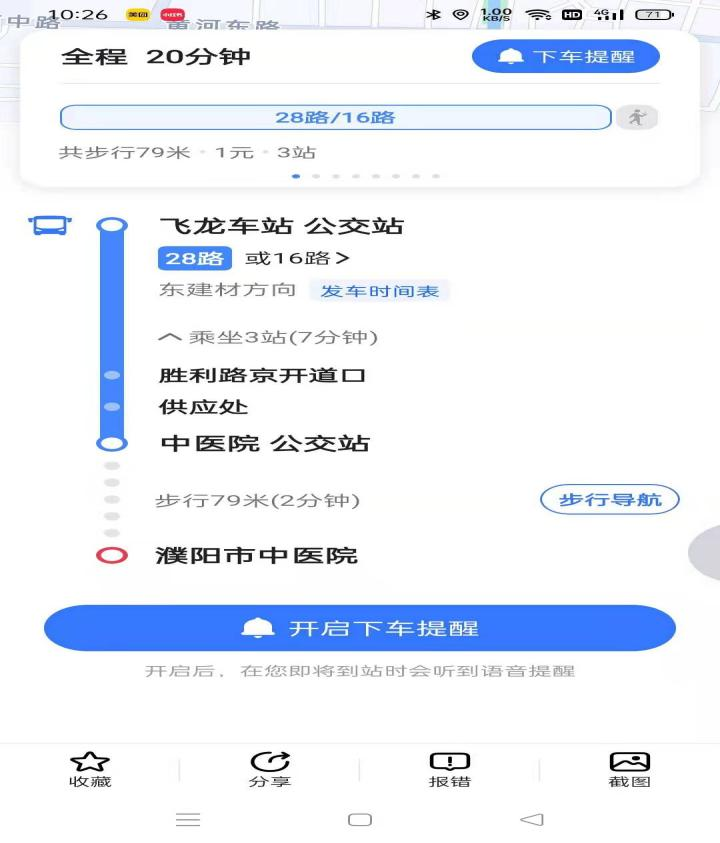
Task: Open the system recent apps menu
Action: pos(188,820)
